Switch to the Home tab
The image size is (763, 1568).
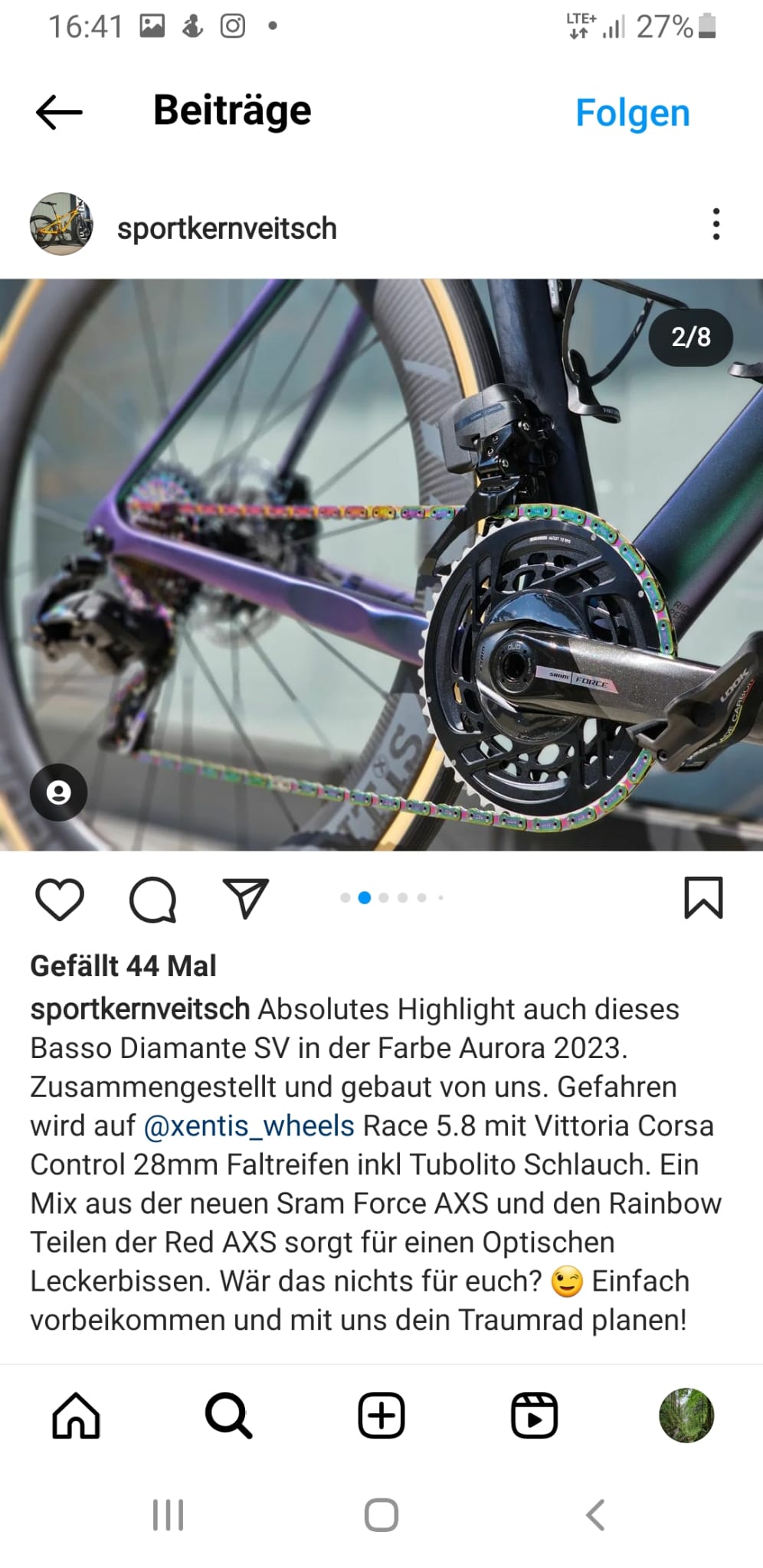click(76, 1416)
